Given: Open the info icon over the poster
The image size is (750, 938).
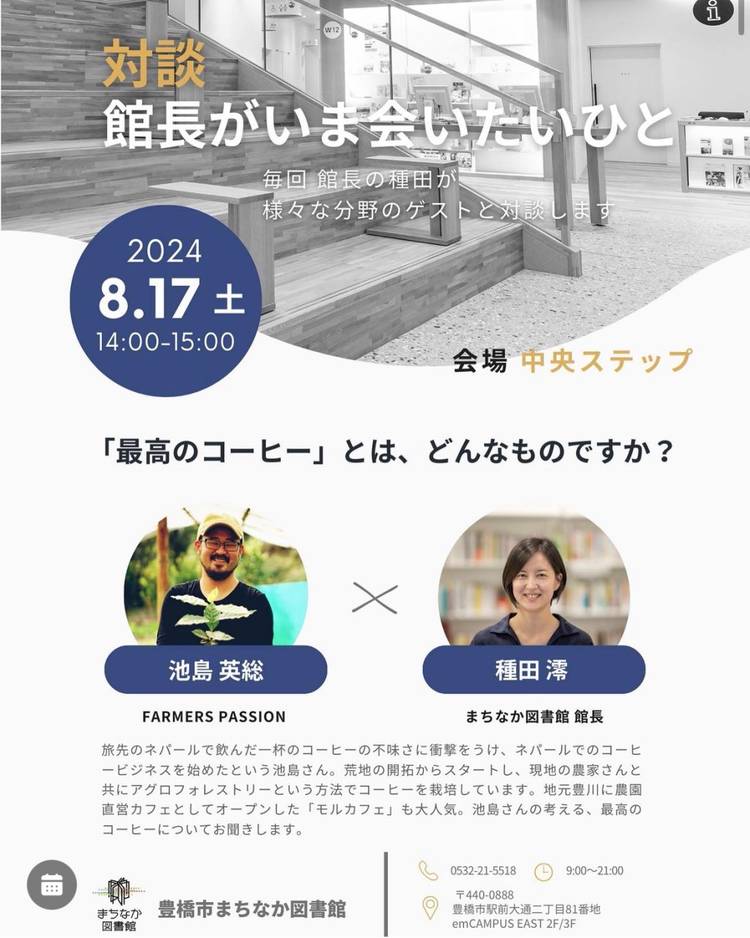Looking at the screenshot, I should pos(712,11).
